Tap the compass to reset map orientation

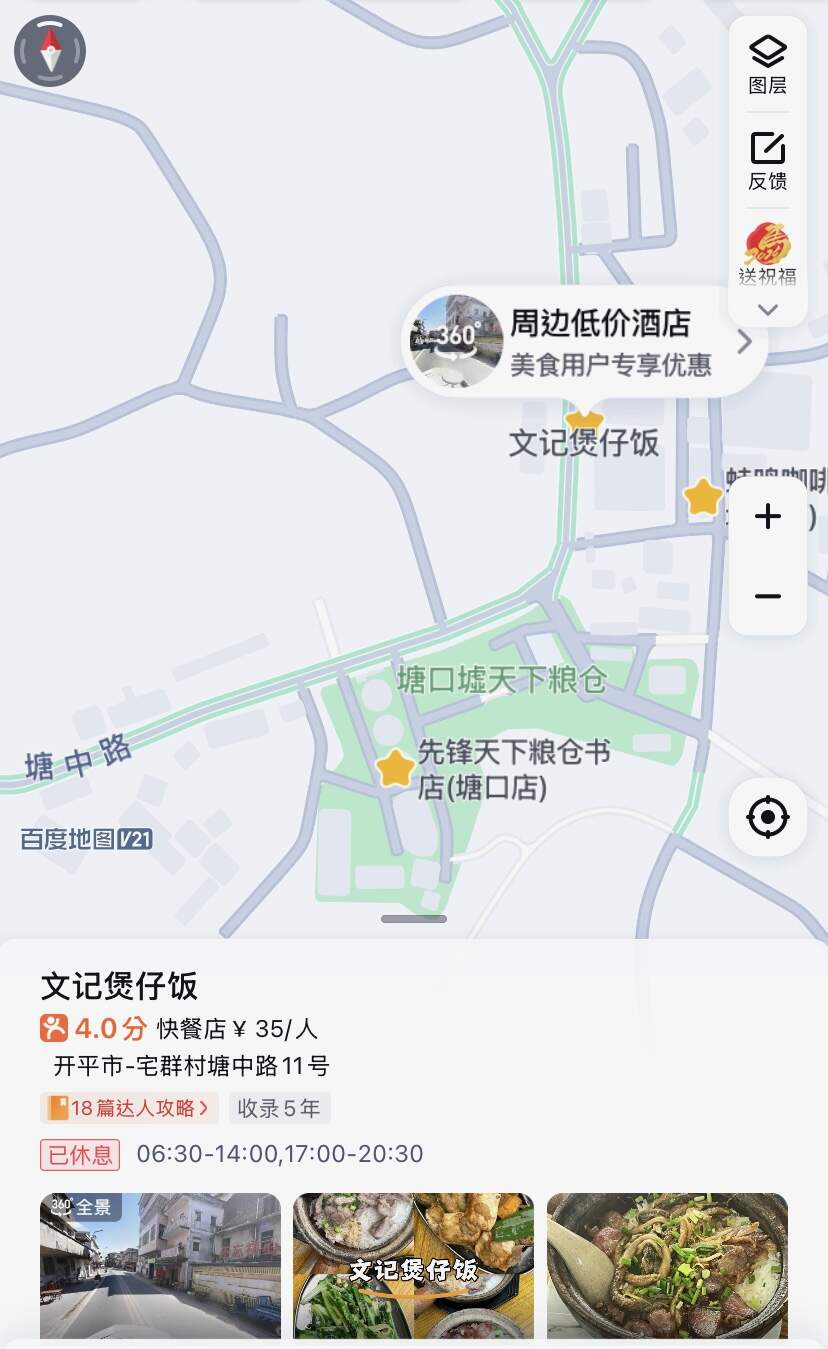pyautogui.click(x=50, y=51)
